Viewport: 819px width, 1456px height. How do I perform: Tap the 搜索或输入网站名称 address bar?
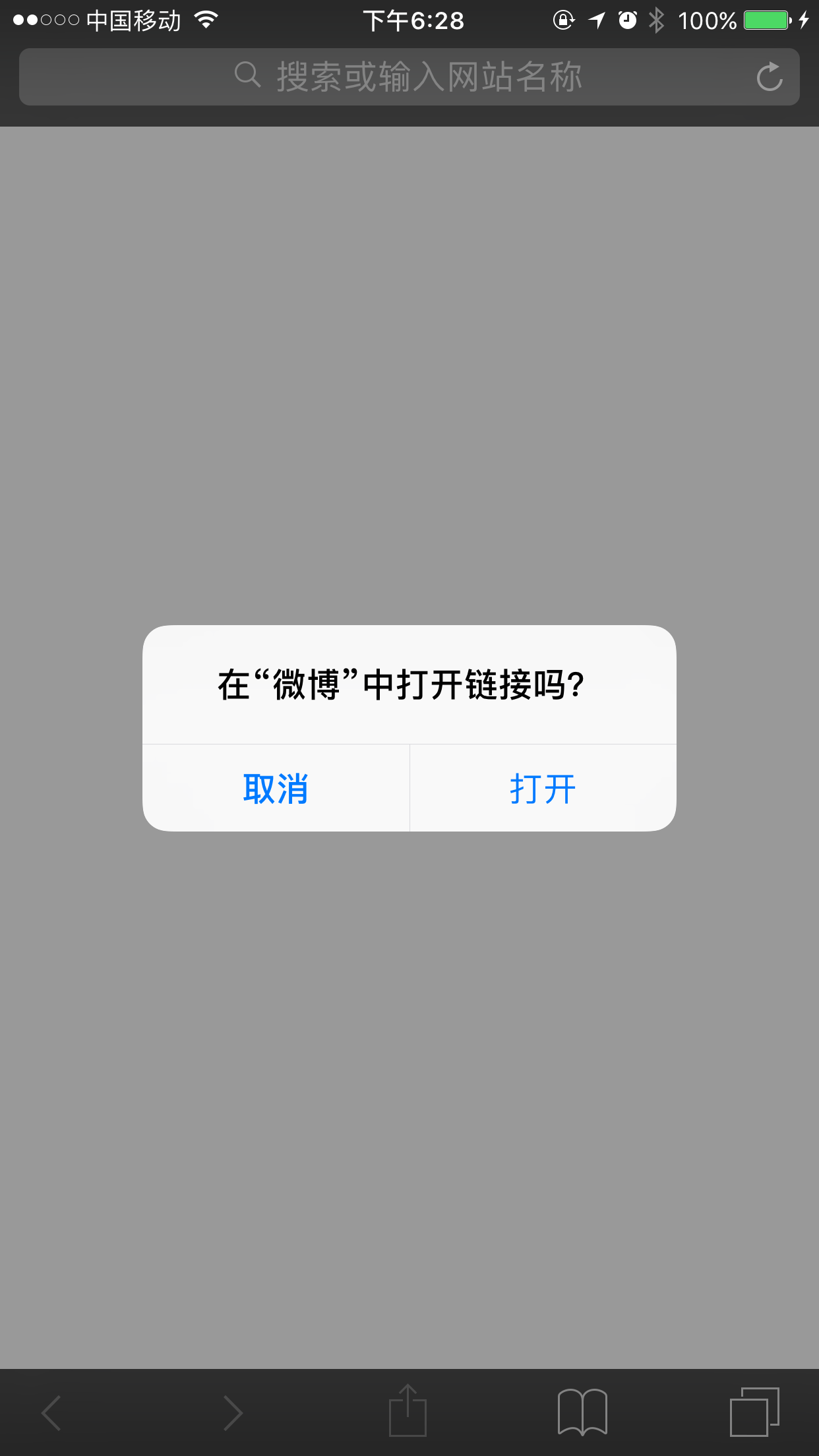click(x=409, y=76)
